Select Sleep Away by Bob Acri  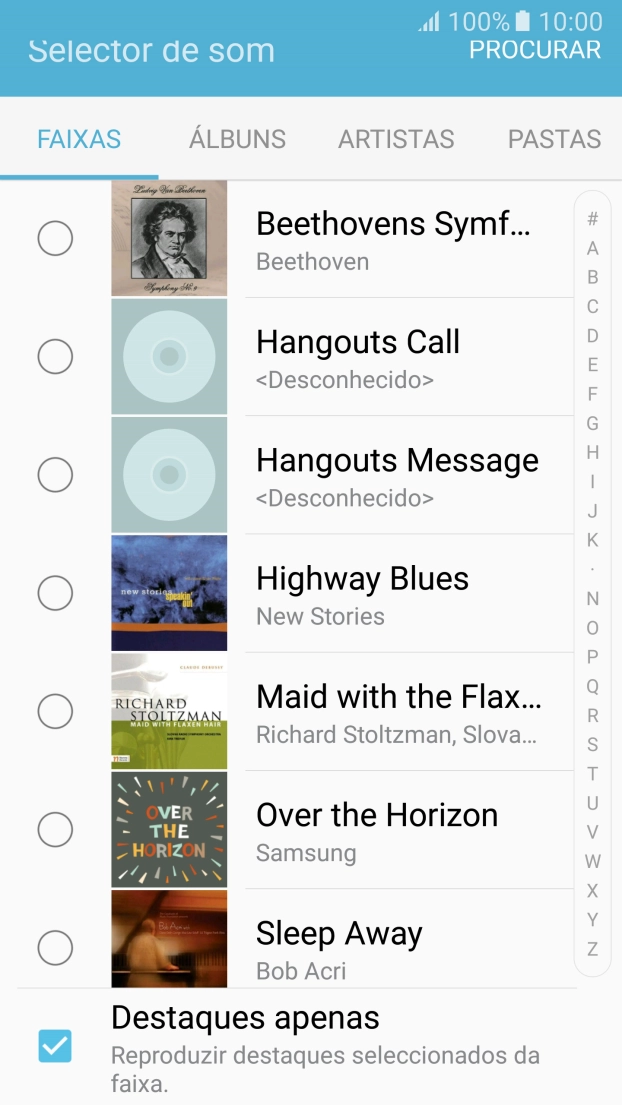click(55, 946)
